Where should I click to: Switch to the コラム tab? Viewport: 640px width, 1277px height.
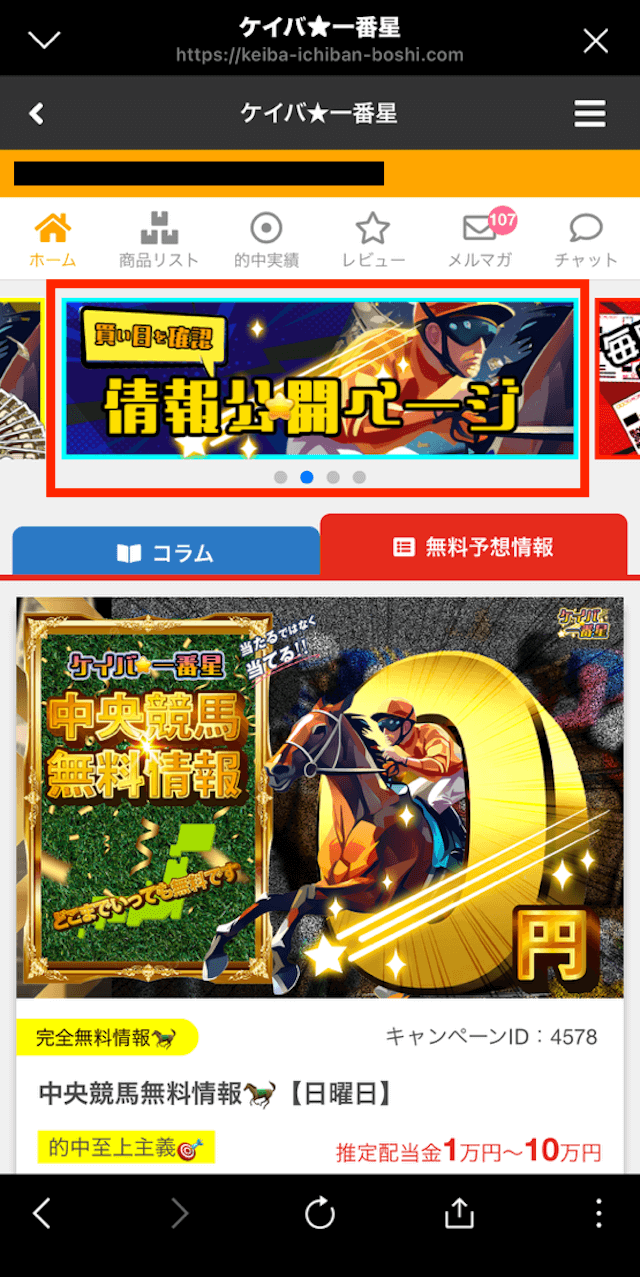pyautogui.click(x=166, y=553)
